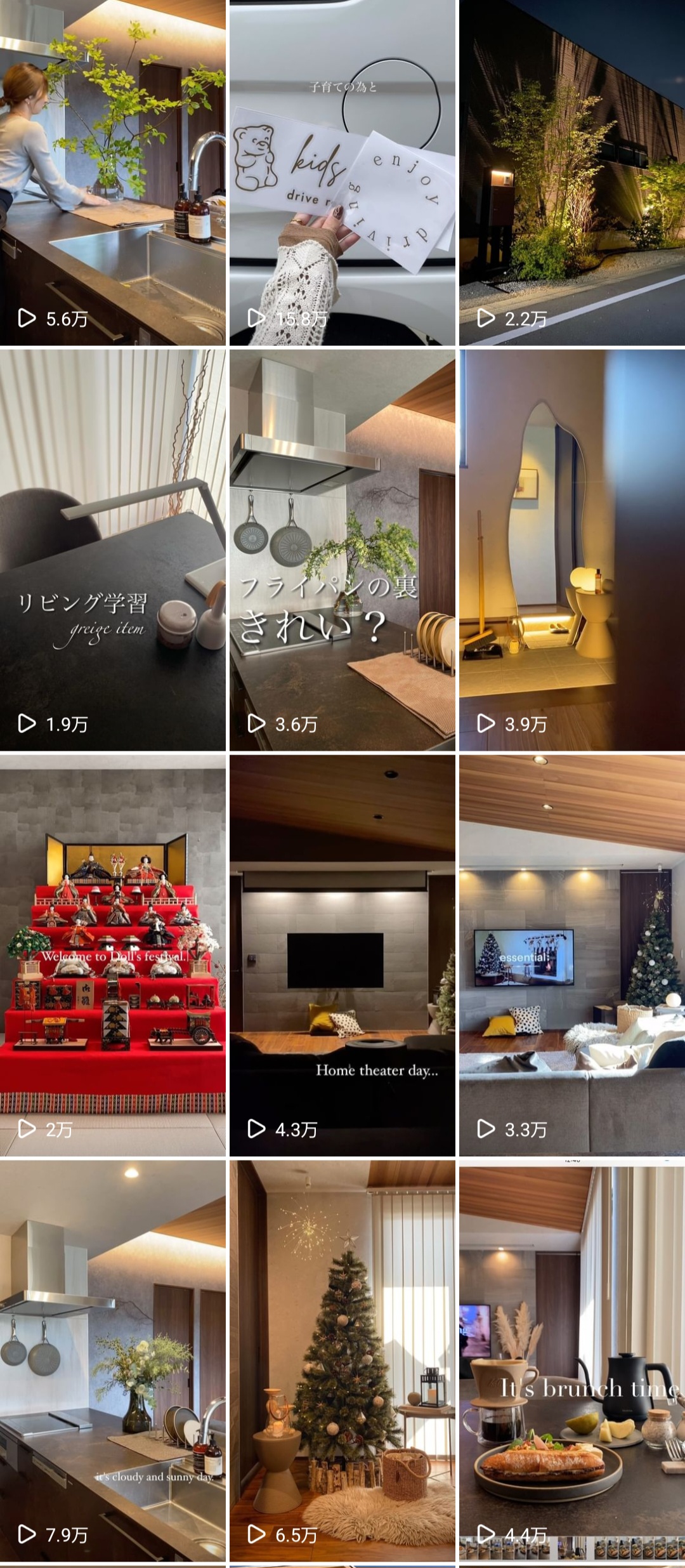Play the Home theater day video
This screenshot has width=685, height=1568.
click(x=342, y=954)
